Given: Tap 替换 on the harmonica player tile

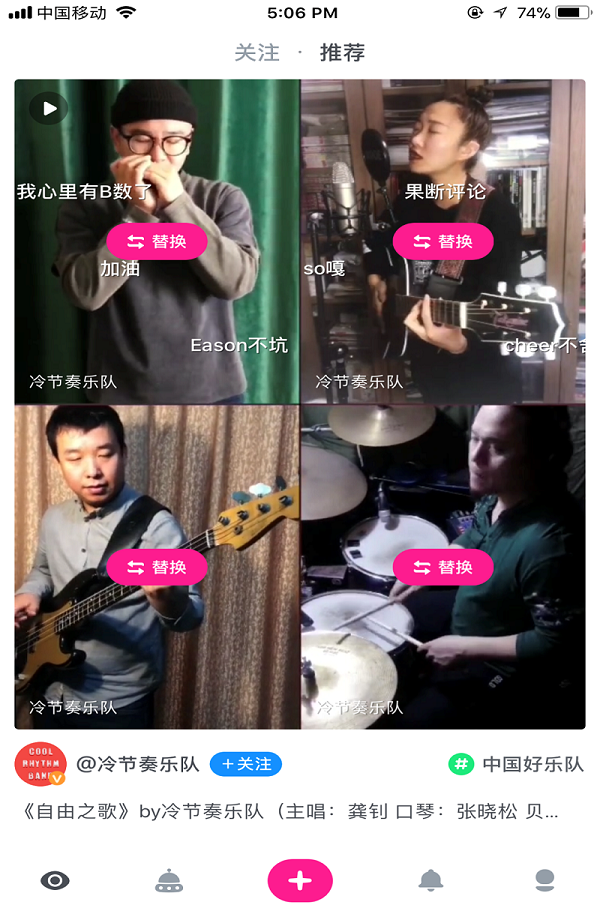Looking at the screenshot, I should pyautogui.click(x=157, y=241).
